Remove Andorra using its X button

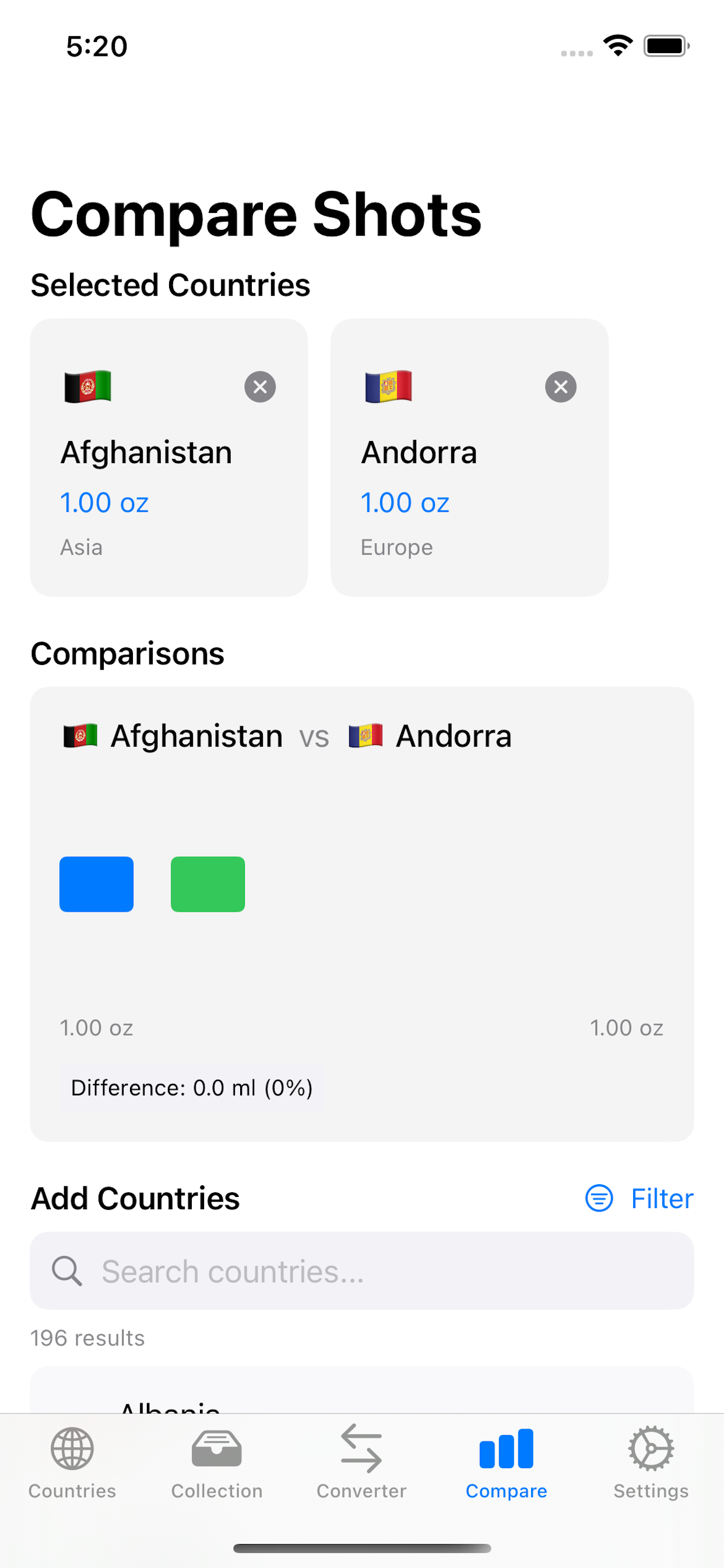pos(561,387)
